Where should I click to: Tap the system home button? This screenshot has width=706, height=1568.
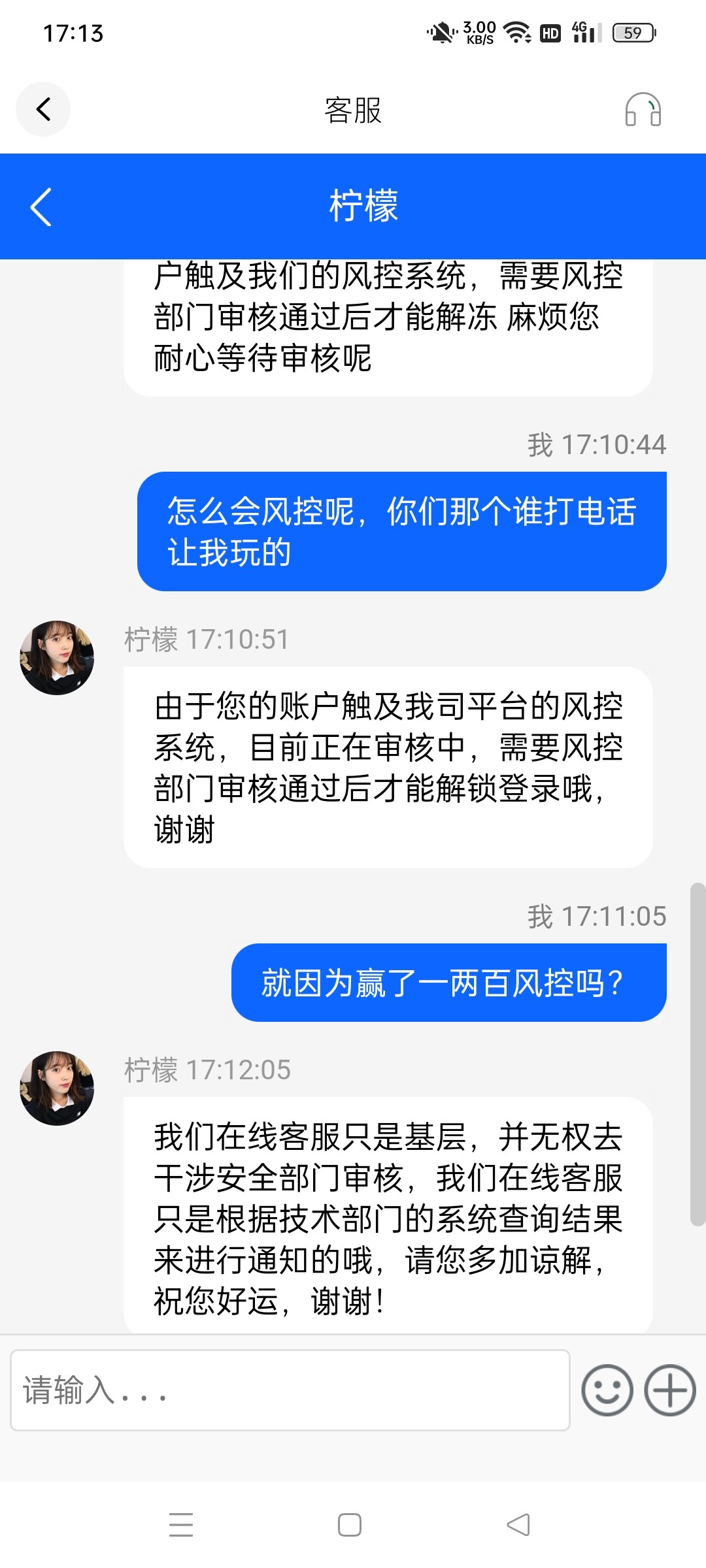[350, 1525]
